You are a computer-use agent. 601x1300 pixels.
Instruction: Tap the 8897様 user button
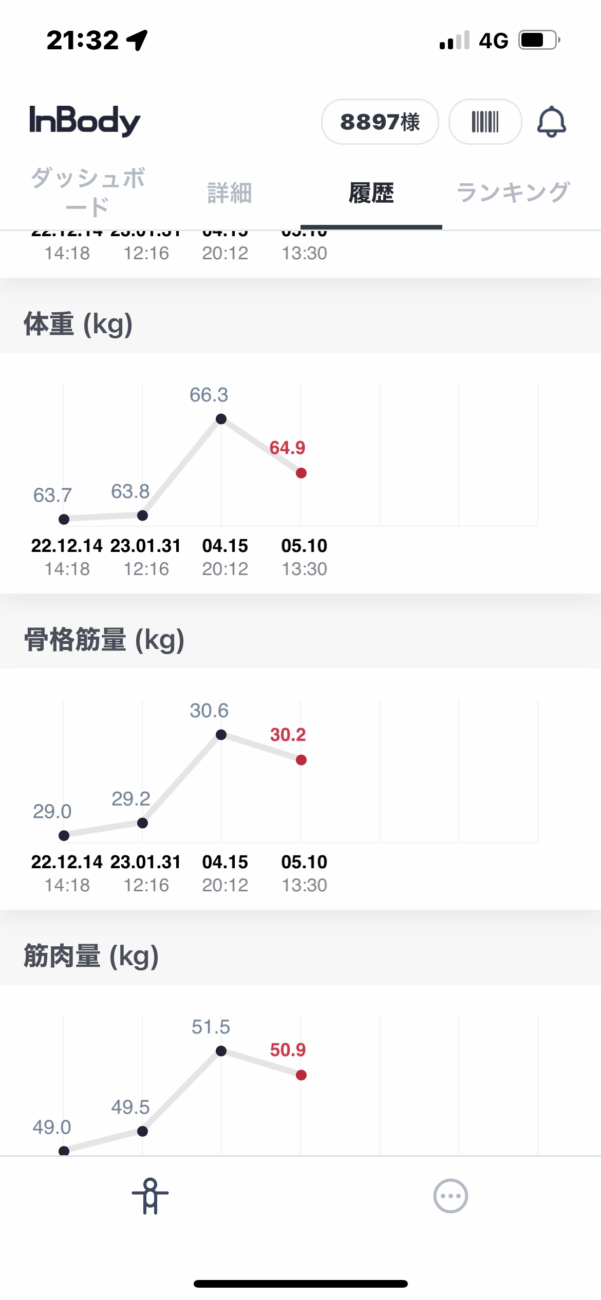[x=380, y=123]
